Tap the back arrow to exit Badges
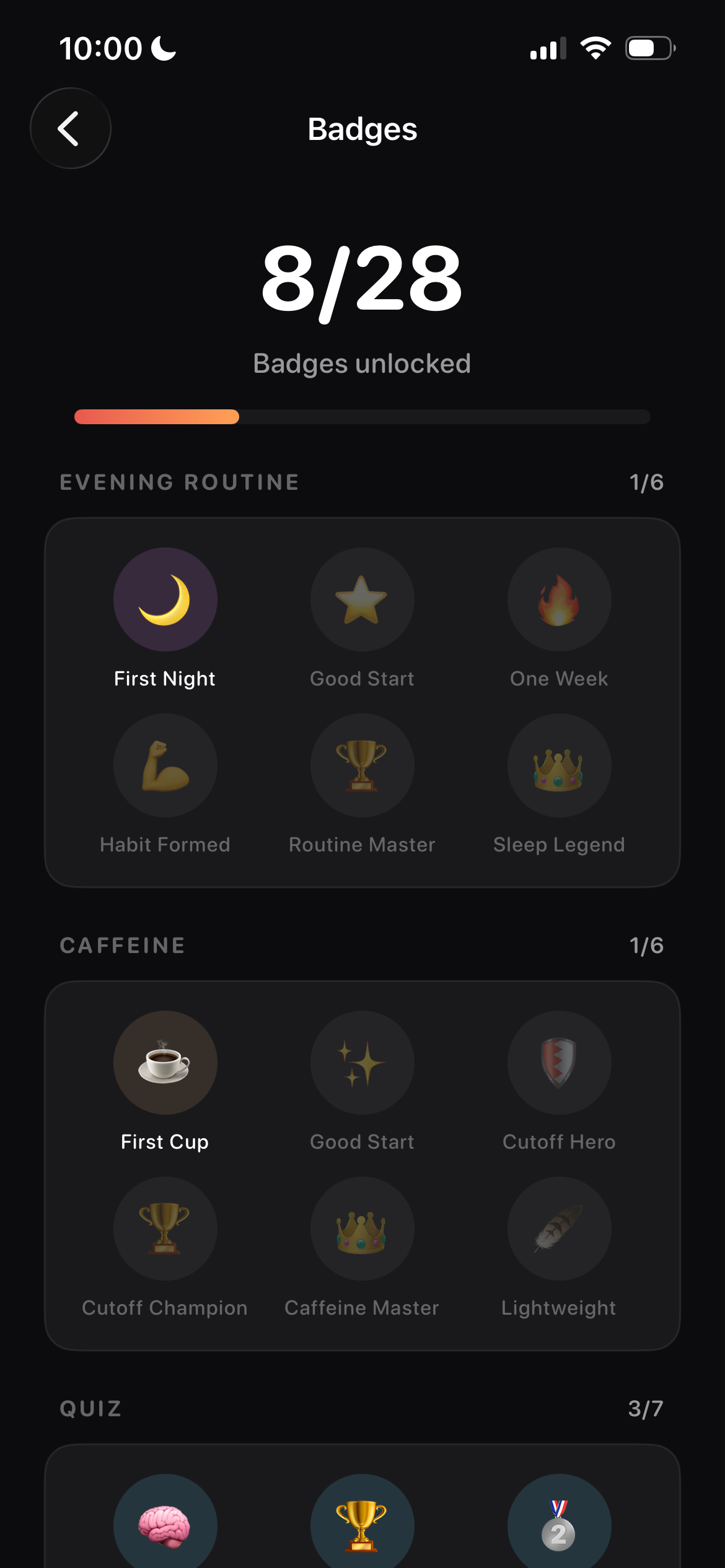The image size is (725, 1568). coord(70,128)
